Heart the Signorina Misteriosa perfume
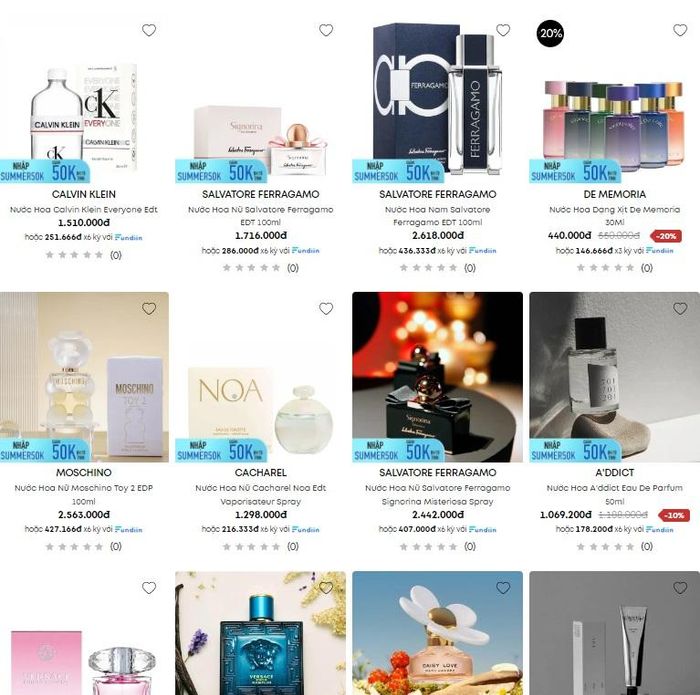The height and width of the screenshot is (695, 700). click(x=503, y=309)
